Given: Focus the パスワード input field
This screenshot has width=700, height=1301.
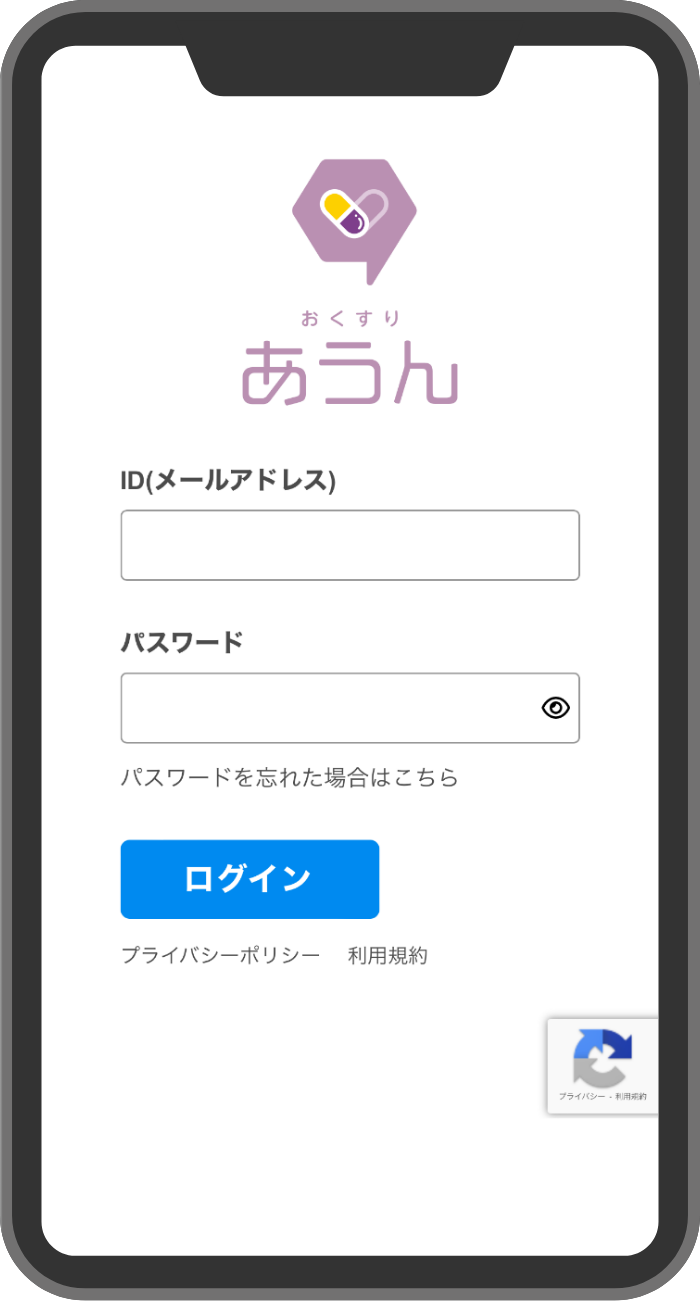Looking at the screenshot, I should (330, 708).
